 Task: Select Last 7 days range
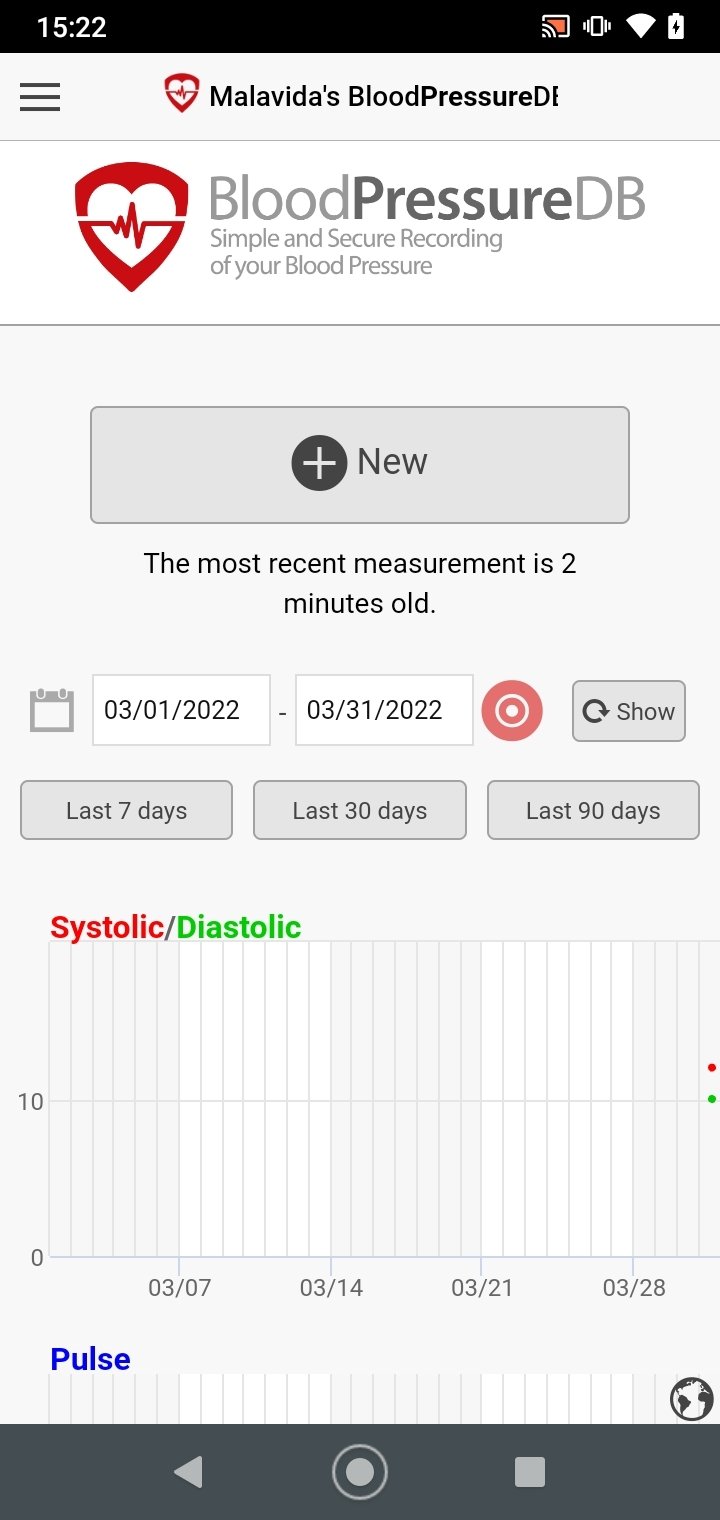pos(126,810)
